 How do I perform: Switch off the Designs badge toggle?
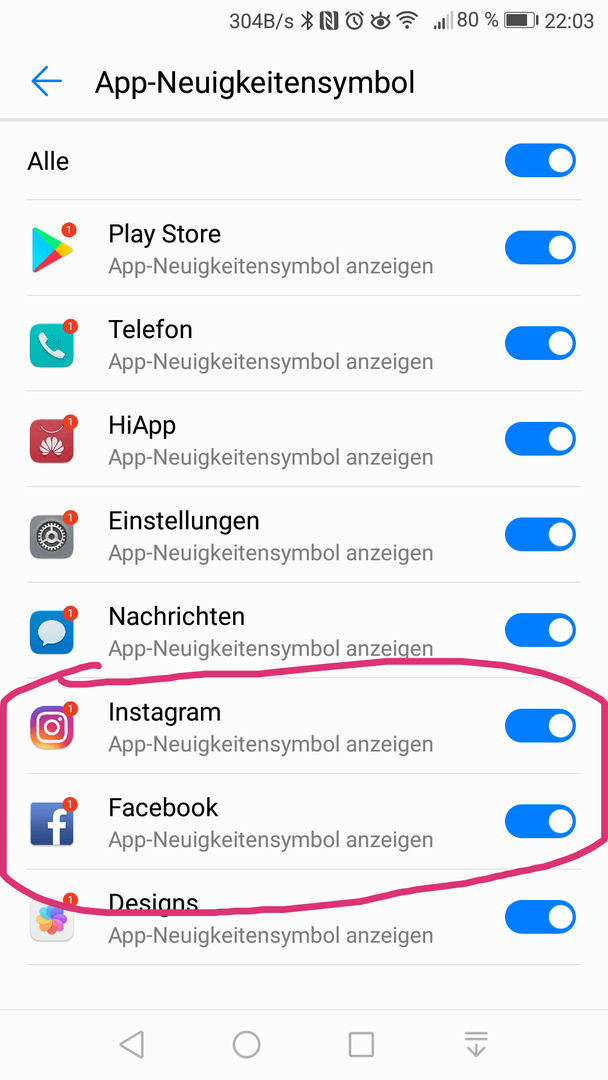[x=540, y=917]
